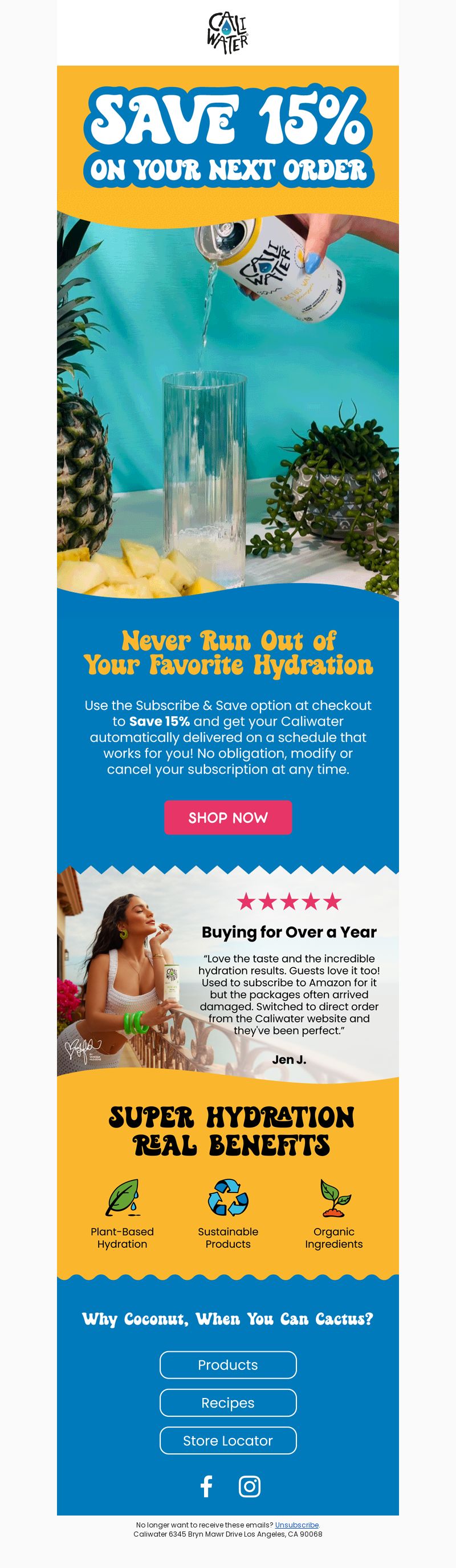Visit the Caliwater Instagram page
Screen dimensions: 456x1568
[x=249, y=1486]
